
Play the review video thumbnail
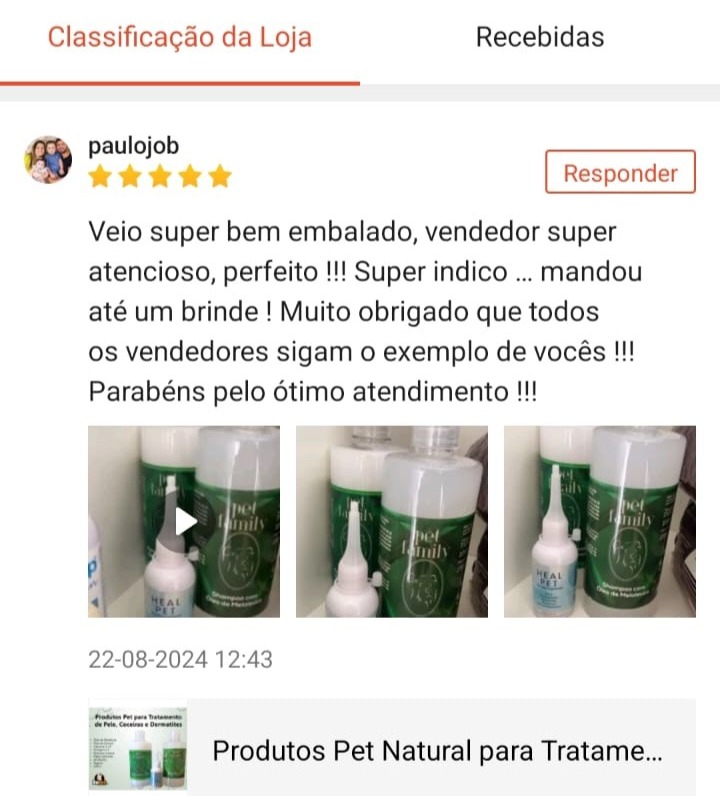tap(184, 521)
